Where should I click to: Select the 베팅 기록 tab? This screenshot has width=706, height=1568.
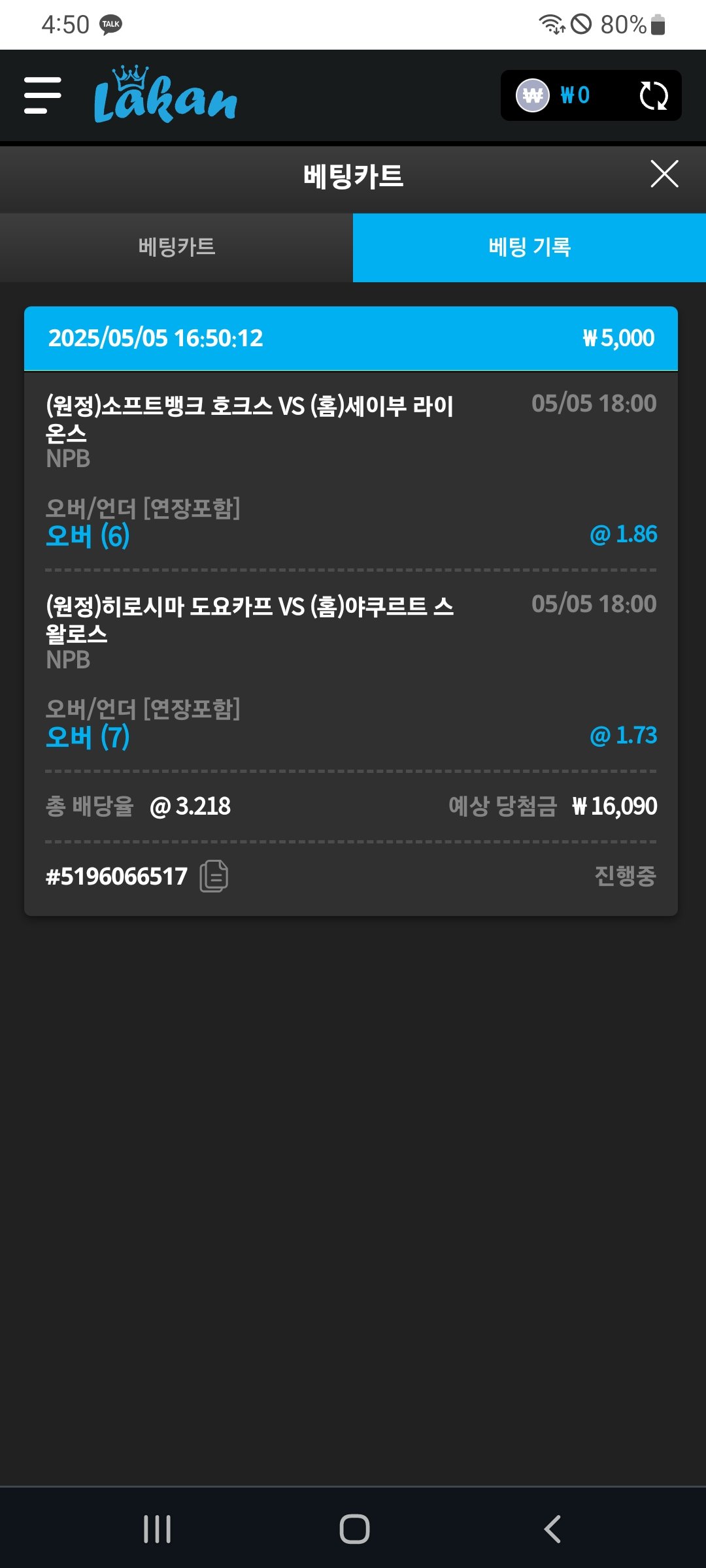[x=529, y=248]
